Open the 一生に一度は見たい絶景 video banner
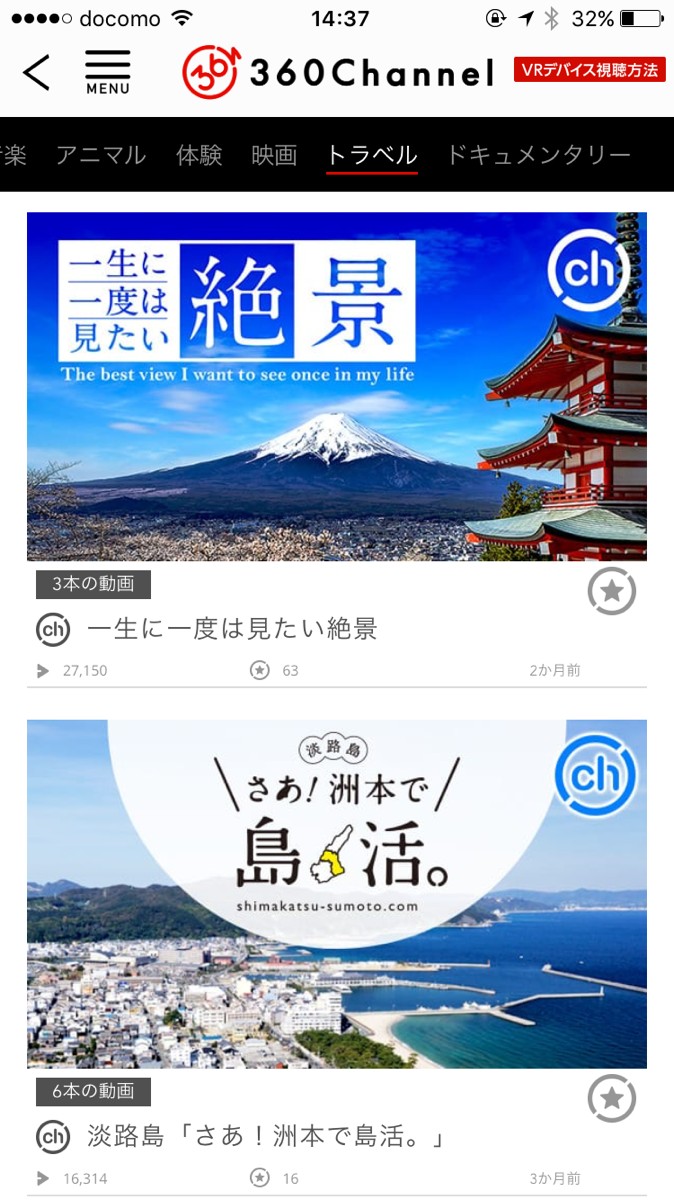This screenshot has height=1200, width=674. click(336, 386)
